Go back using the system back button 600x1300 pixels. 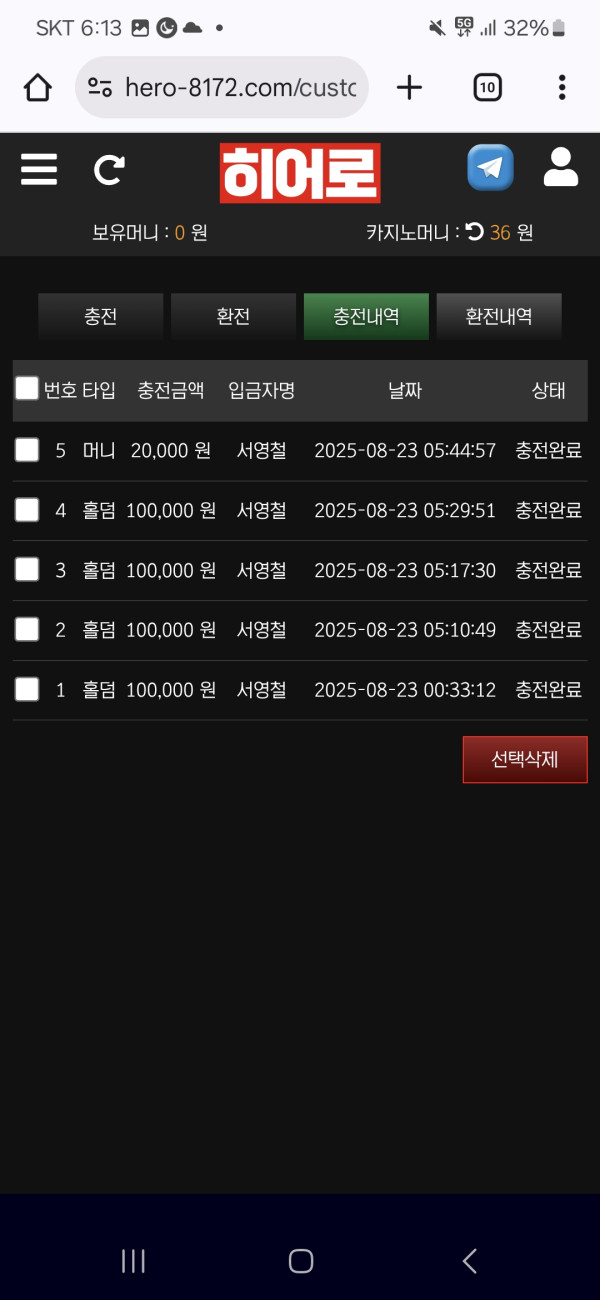pyautogui.click(x=469, y=1261)
